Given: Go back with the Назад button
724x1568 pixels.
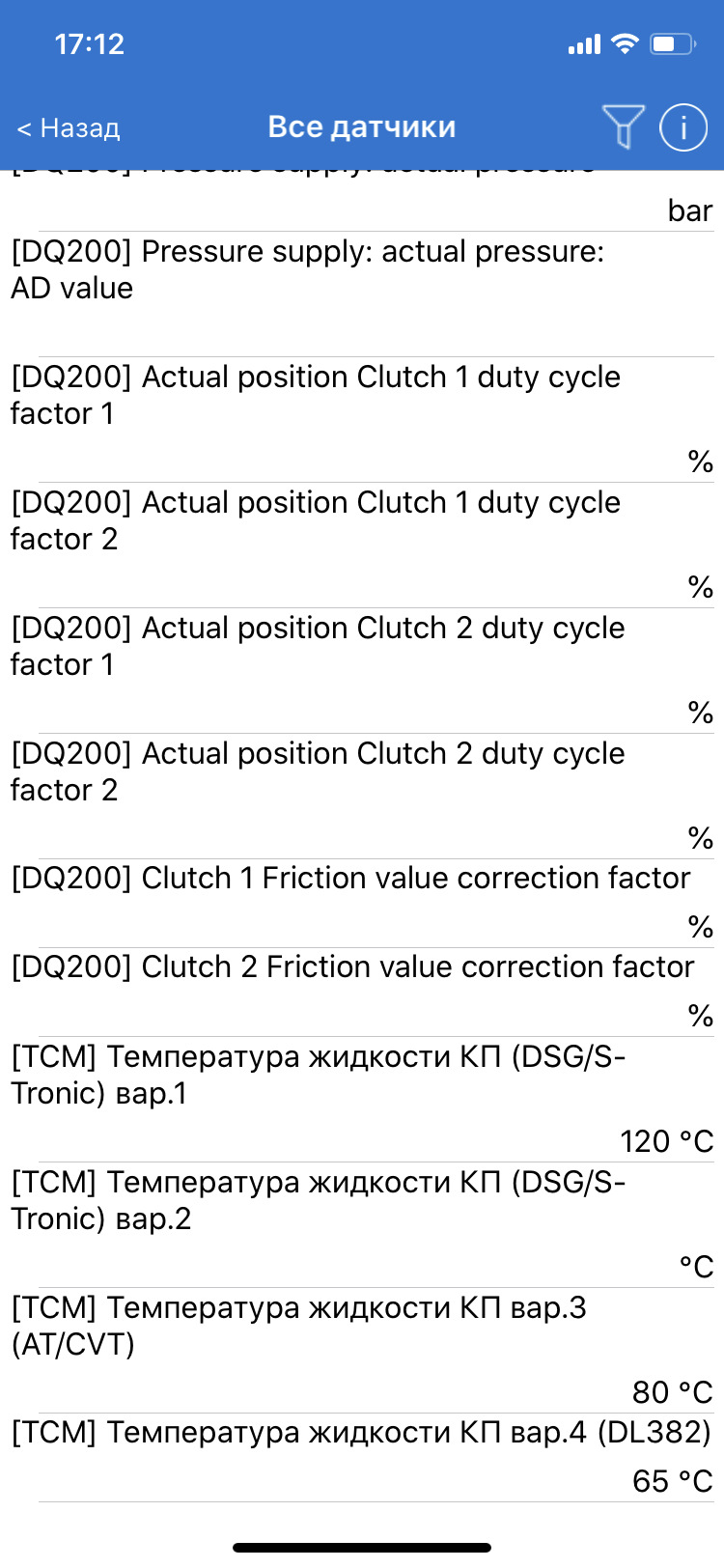Looking at the screenshot, I should tap(69, 127).
